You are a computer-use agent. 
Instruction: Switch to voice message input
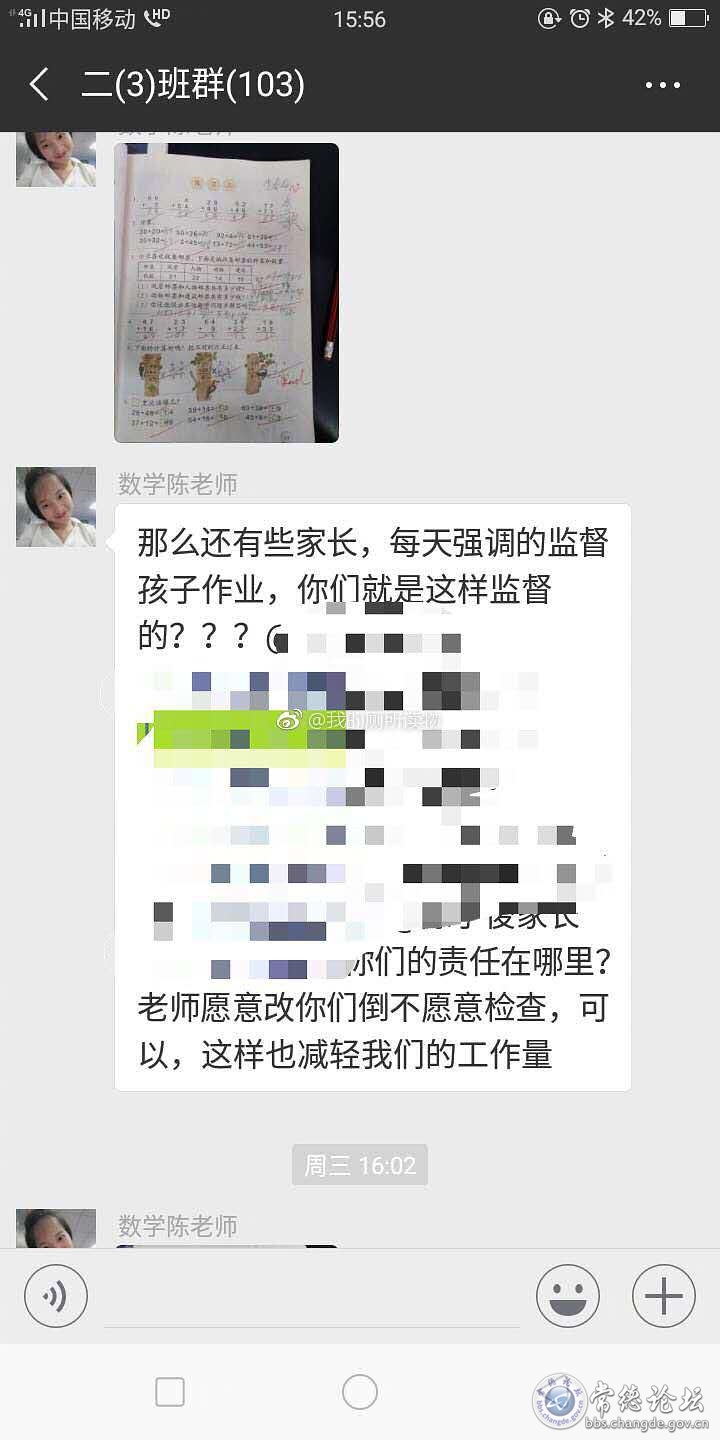(56, 1297)
